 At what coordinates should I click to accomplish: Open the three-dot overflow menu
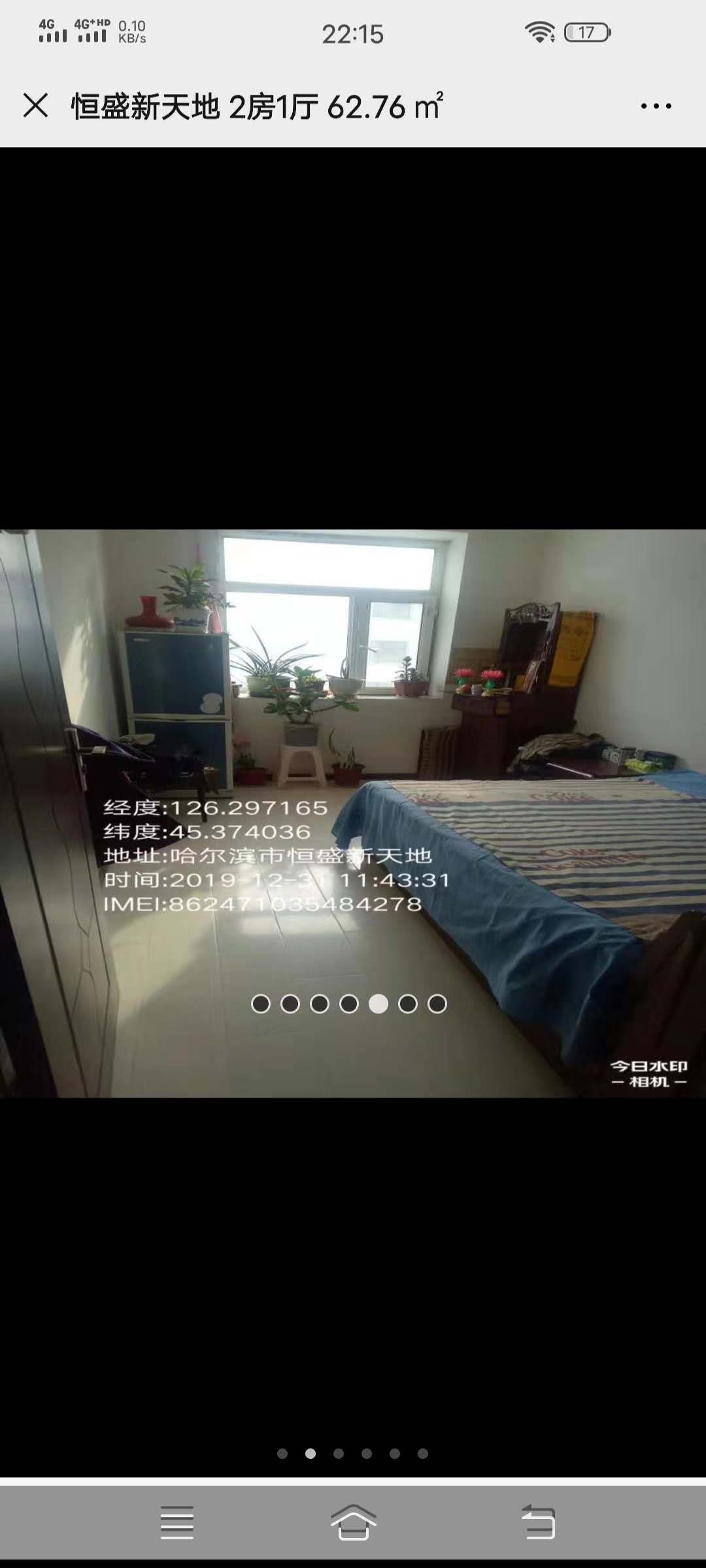[656, 106]
